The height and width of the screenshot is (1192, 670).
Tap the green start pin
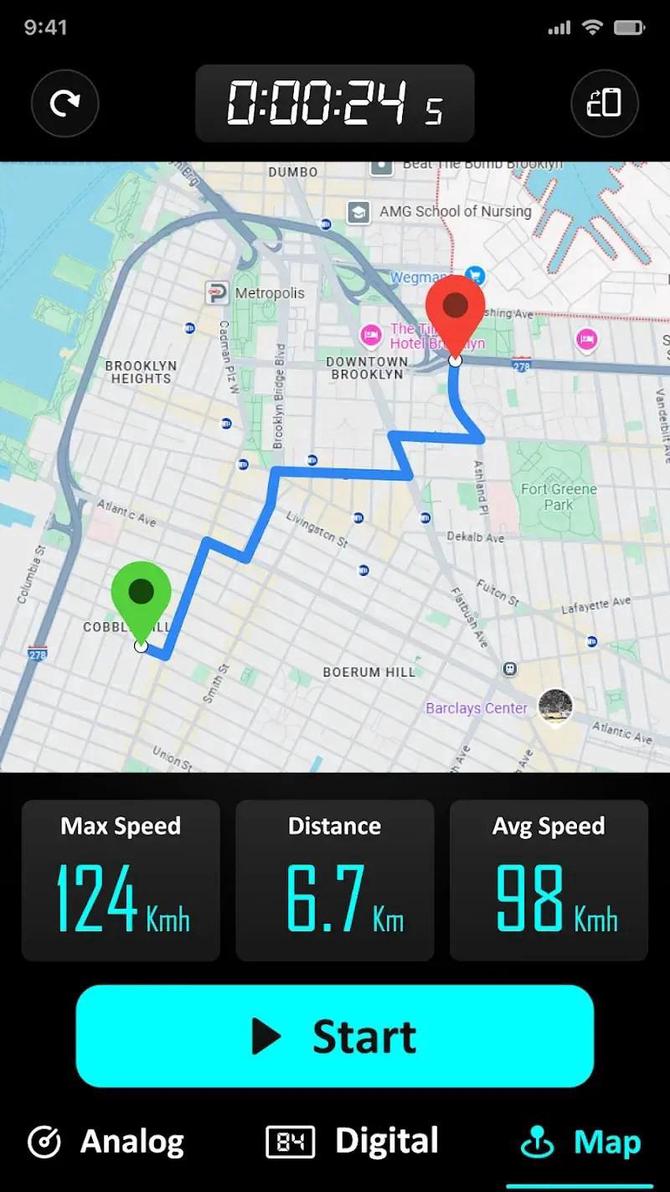141,598
